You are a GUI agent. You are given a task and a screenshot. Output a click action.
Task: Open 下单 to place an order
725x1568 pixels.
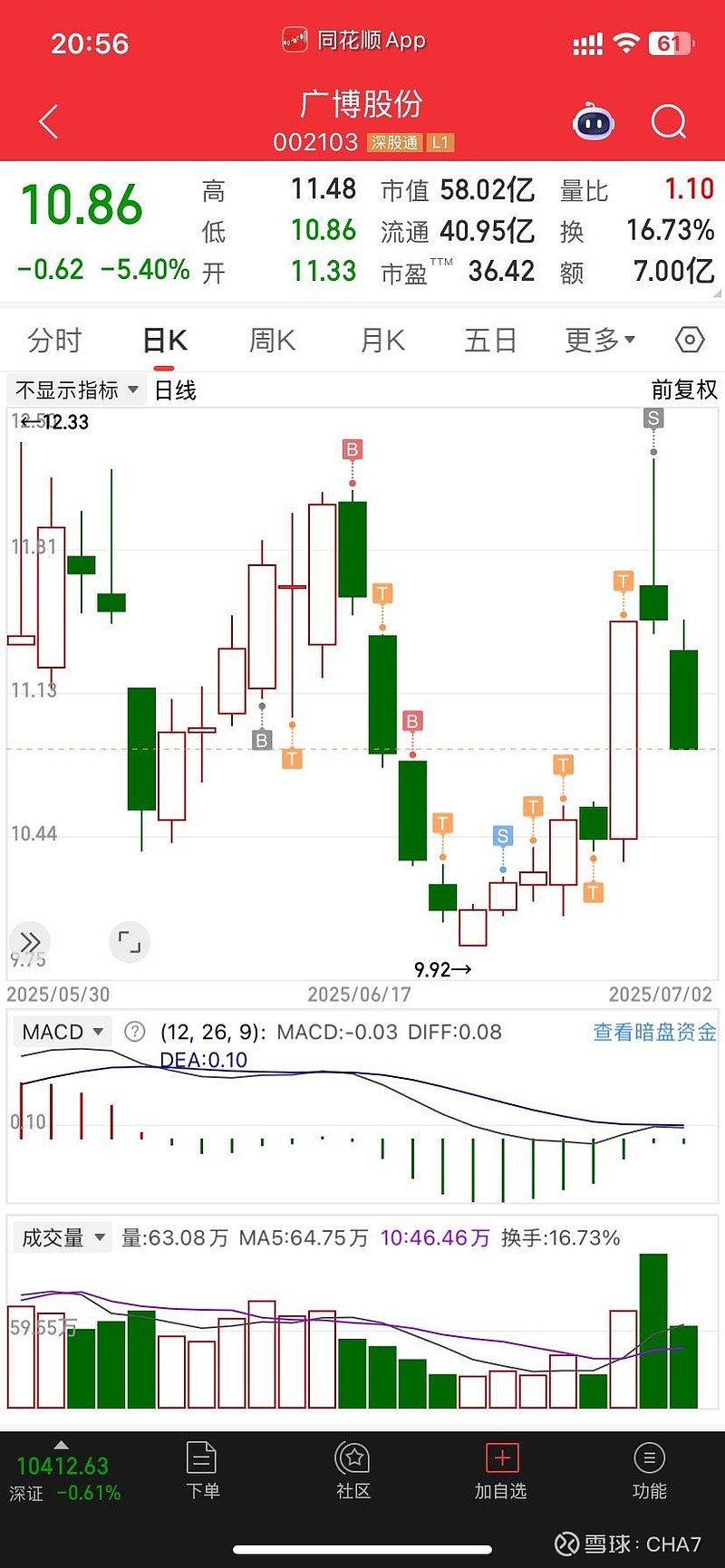201,1471
